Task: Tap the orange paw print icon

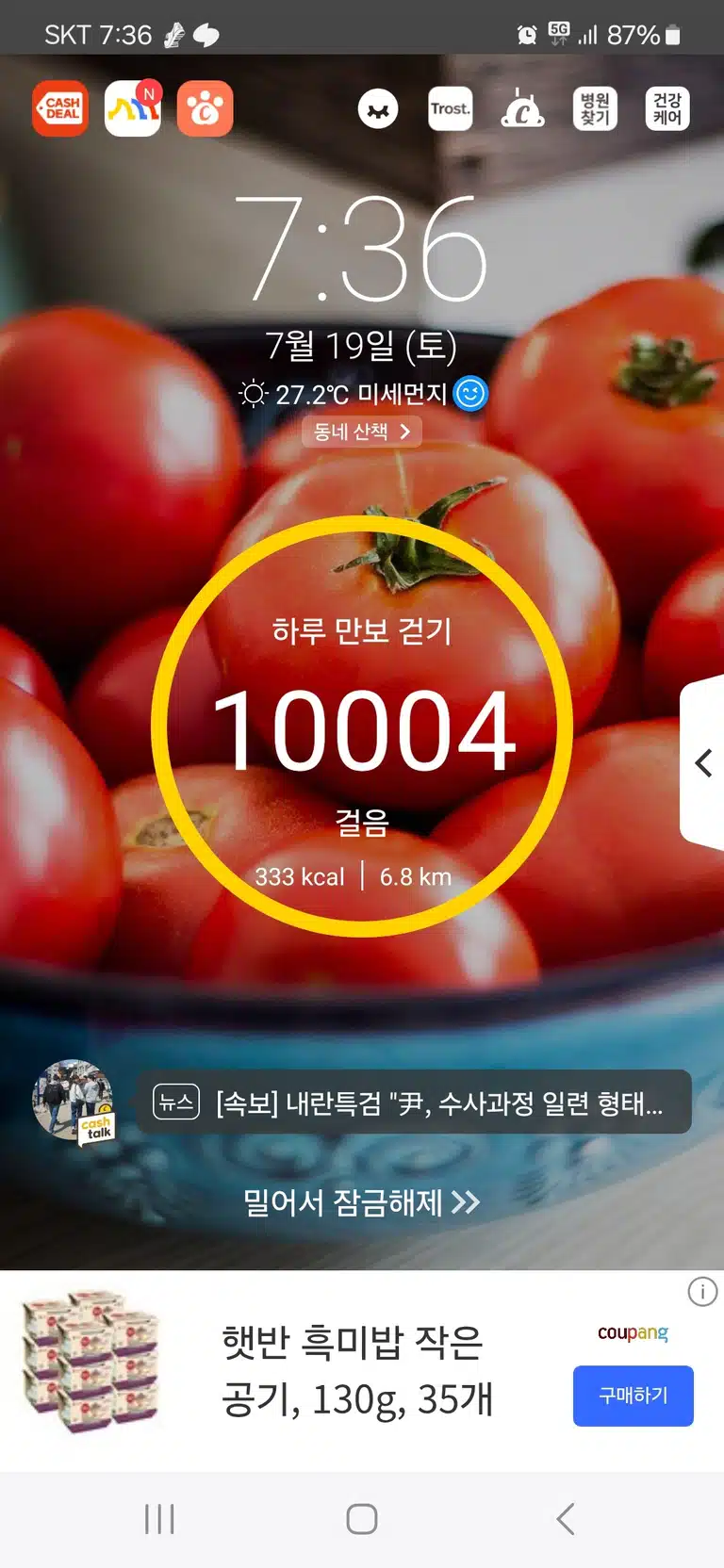Action: (205, 108)
